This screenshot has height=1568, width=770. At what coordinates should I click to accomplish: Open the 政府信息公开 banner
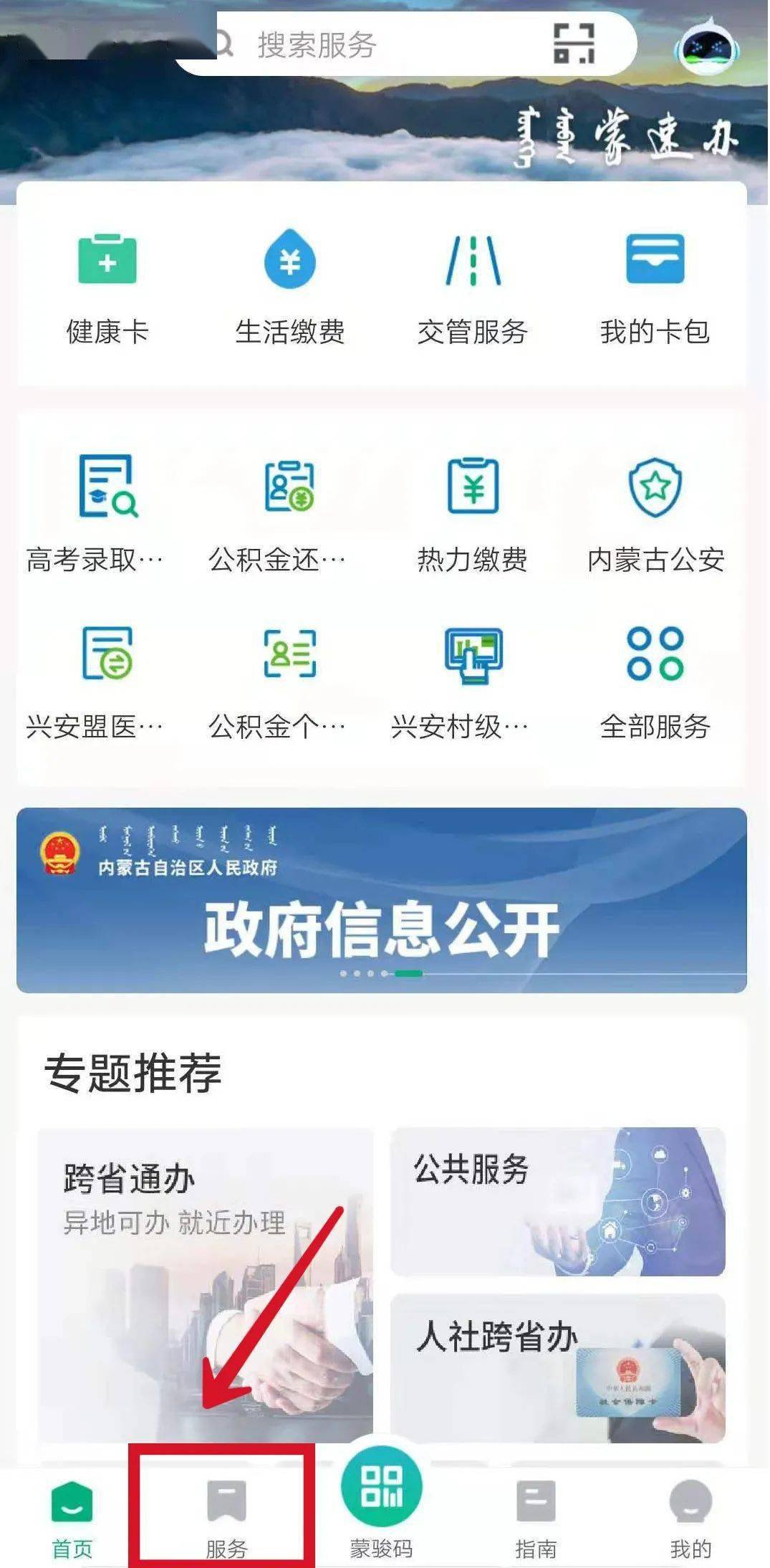[x=381, y=900]
